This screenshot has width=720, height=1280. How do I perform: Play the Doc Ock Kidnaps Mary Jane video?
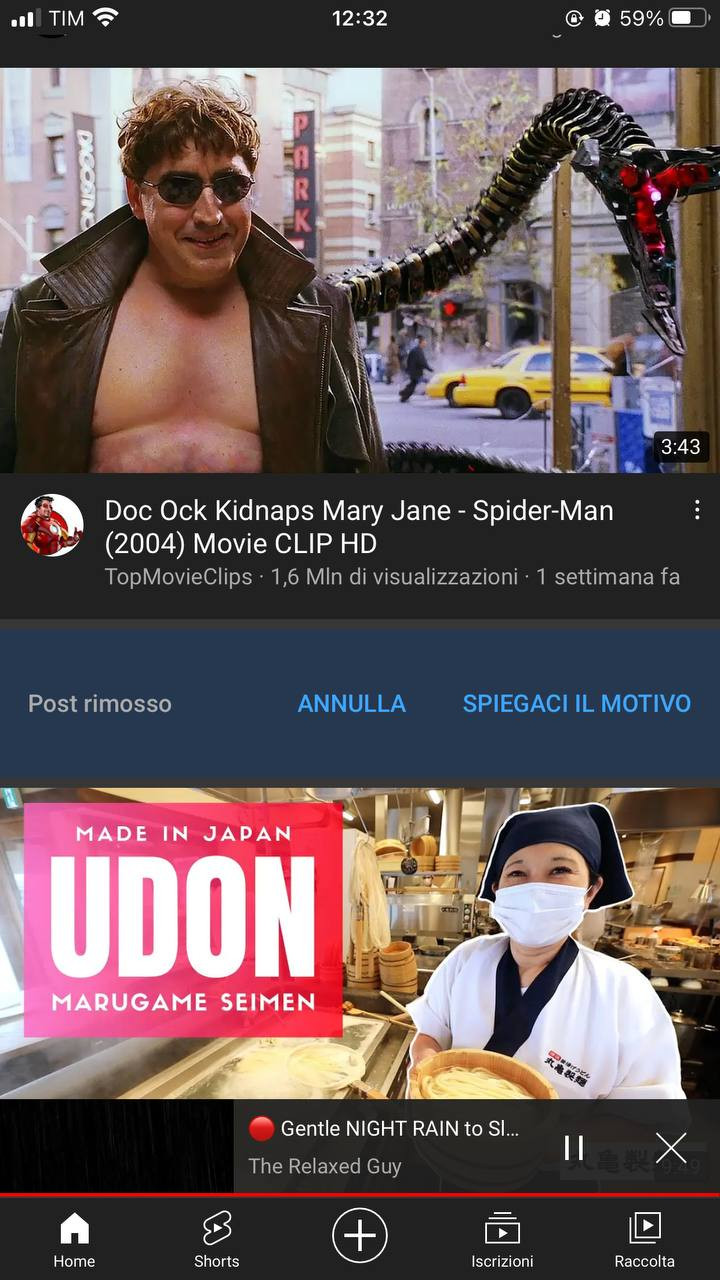coord(360,270)
